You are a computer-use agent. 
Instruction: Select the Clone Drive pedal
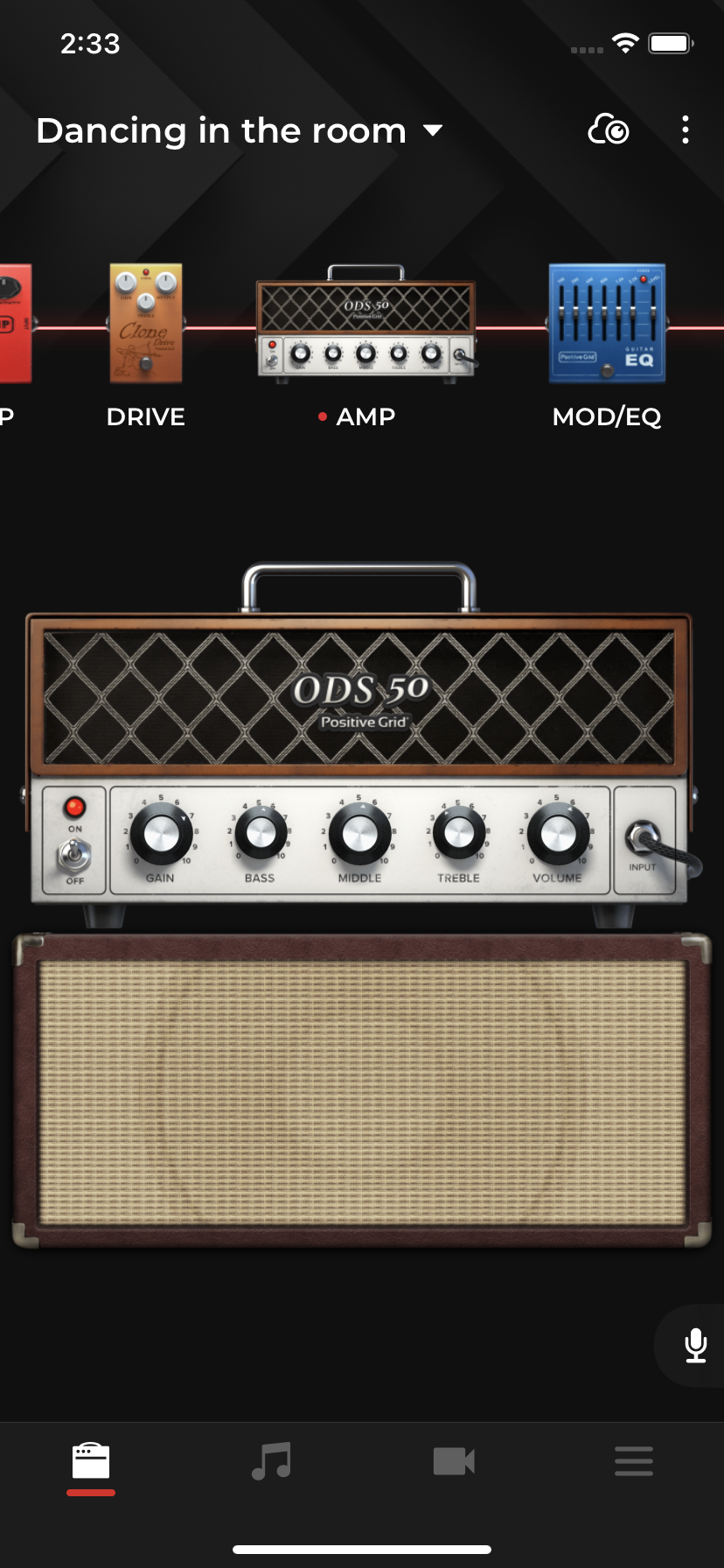[x=145, y=325]
